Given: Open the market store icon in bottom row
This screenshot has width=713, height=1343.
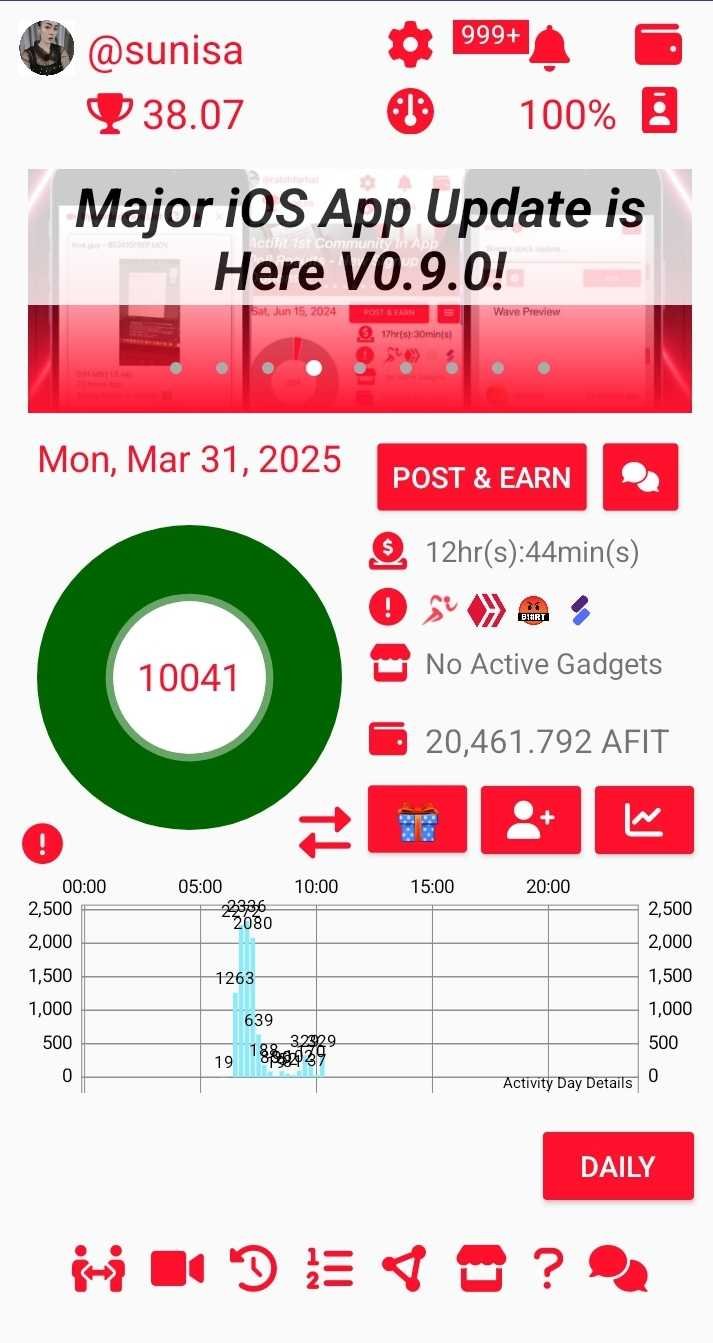Looking at the screenshot, I should 481,1269.
